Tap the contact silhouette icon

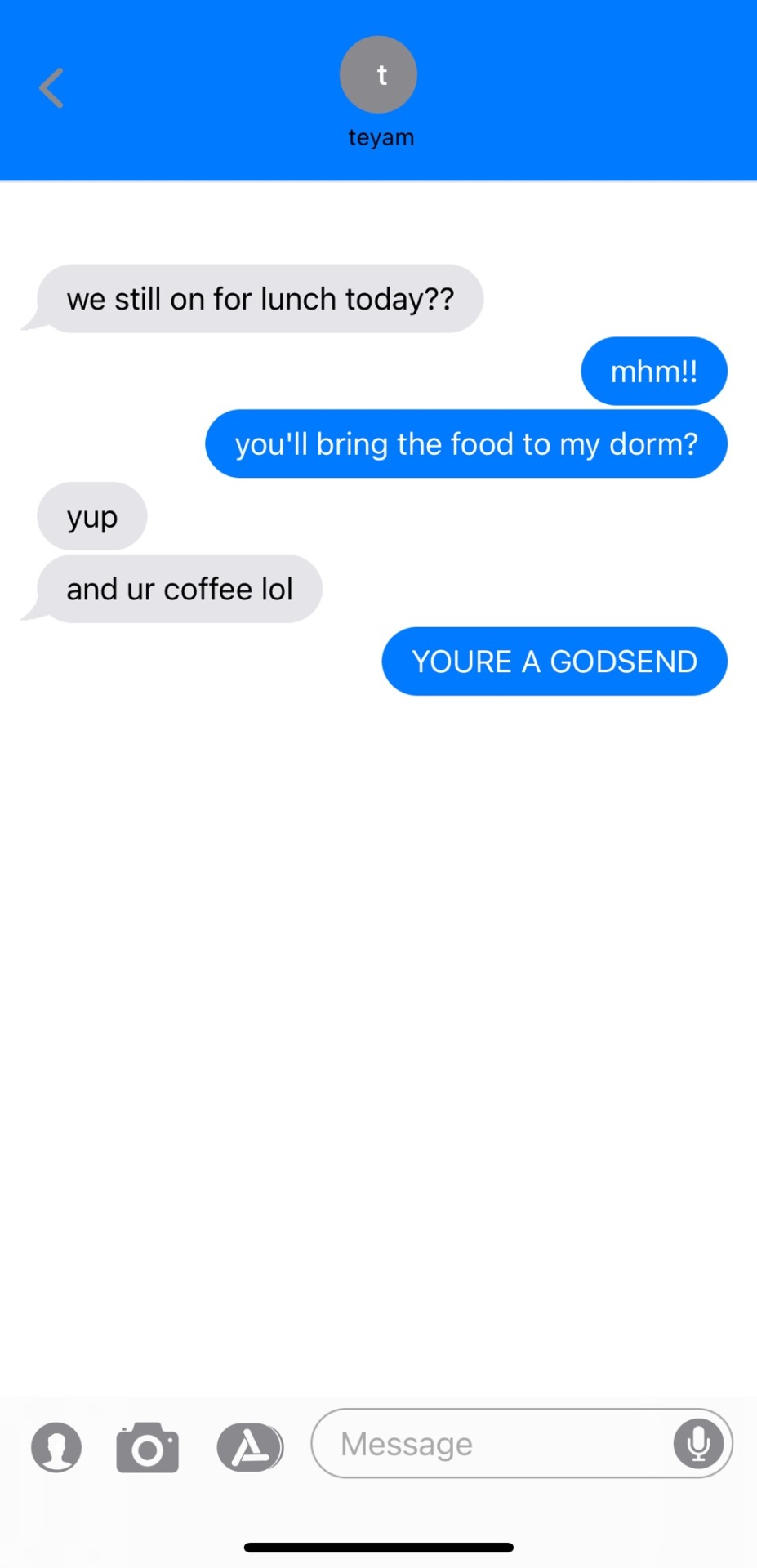(x=56, y=1447)
